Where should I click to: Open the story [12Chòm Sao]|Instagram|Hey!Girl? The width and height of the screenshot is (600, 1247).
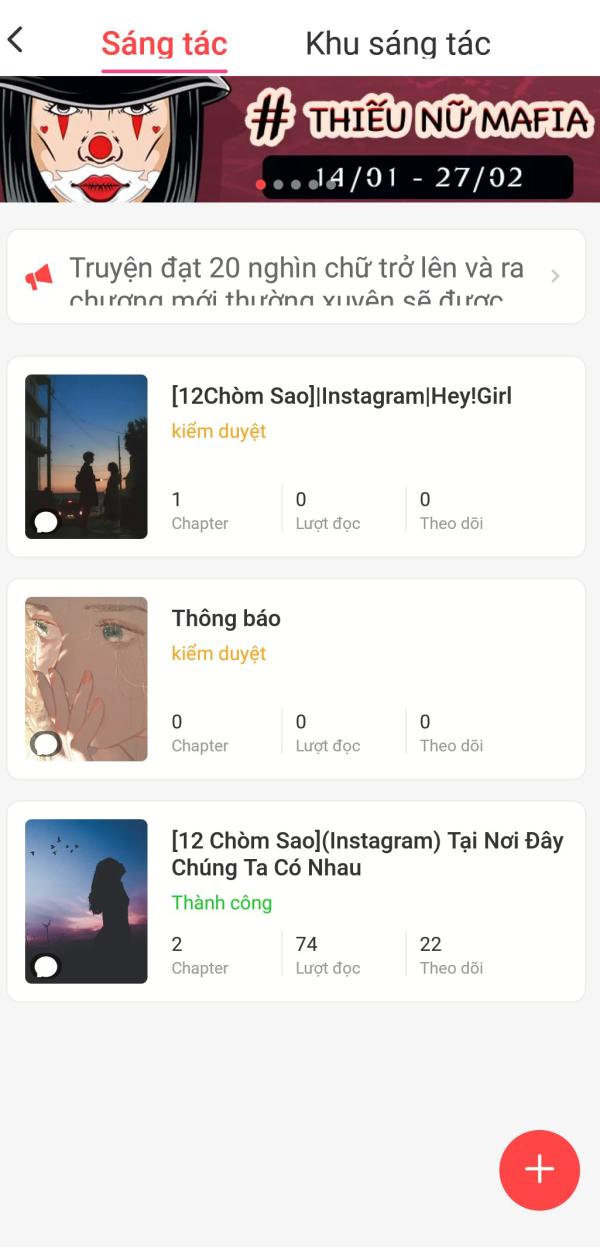coord(296,456)
